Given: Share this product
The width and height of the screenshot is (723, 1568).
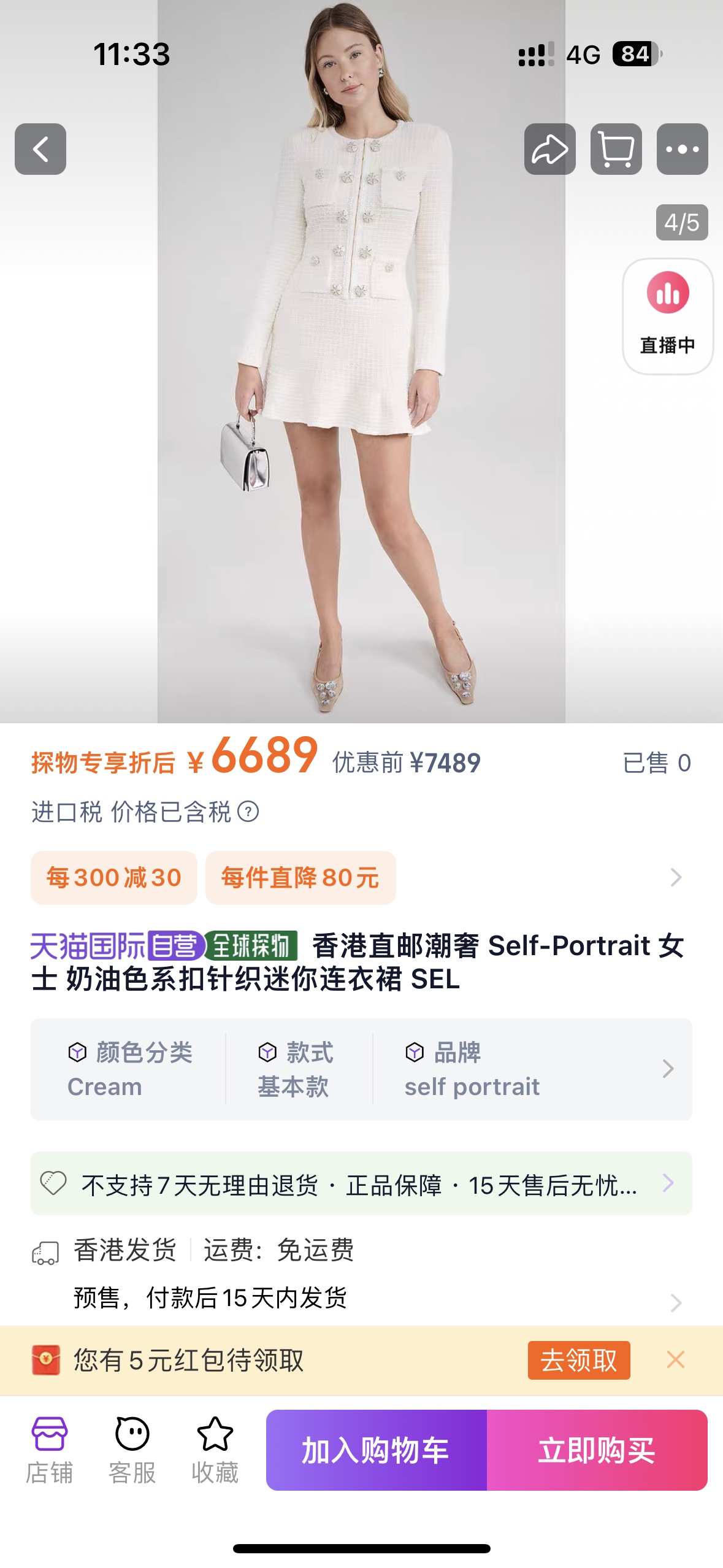Looking at the screenshot, I should (549, 149).
